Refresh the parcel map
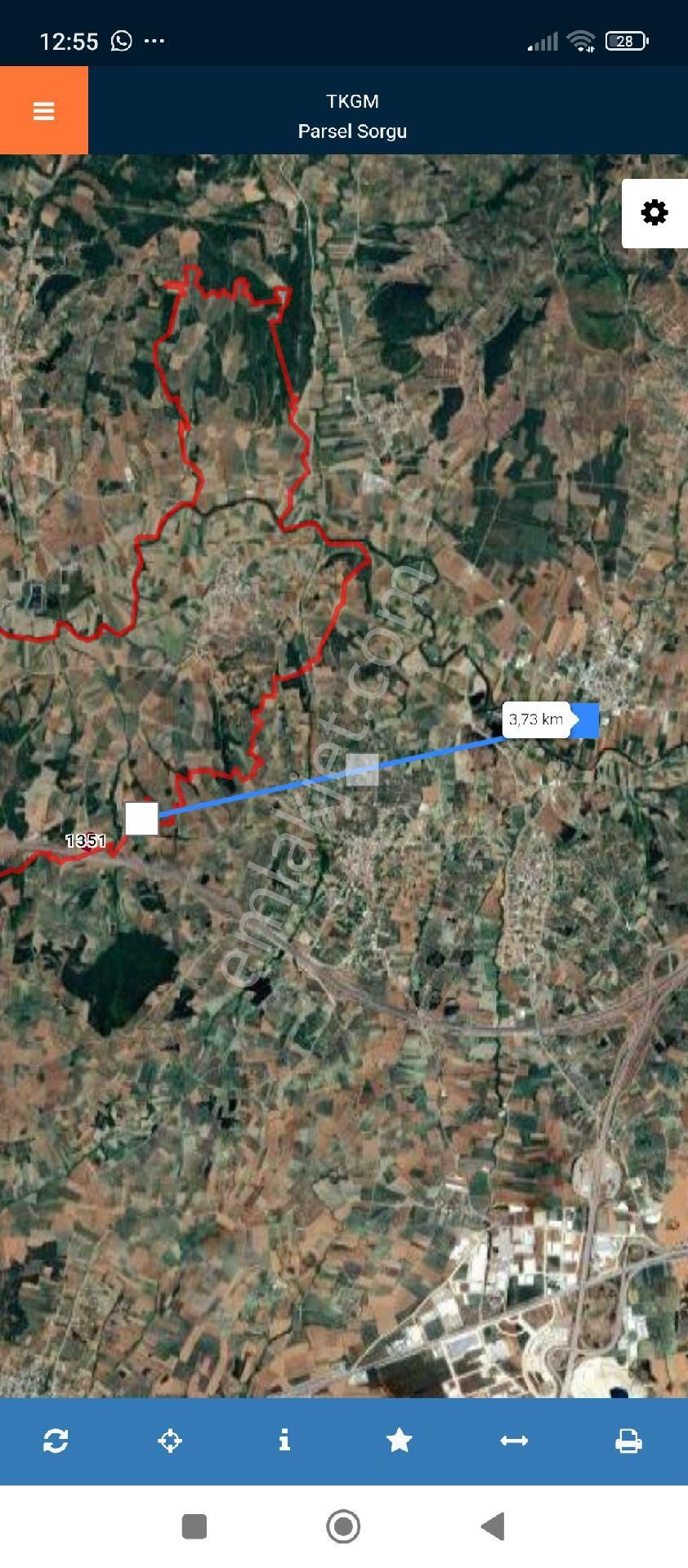The height and width of the screenshot is (1568, 688). [56, 1441]
